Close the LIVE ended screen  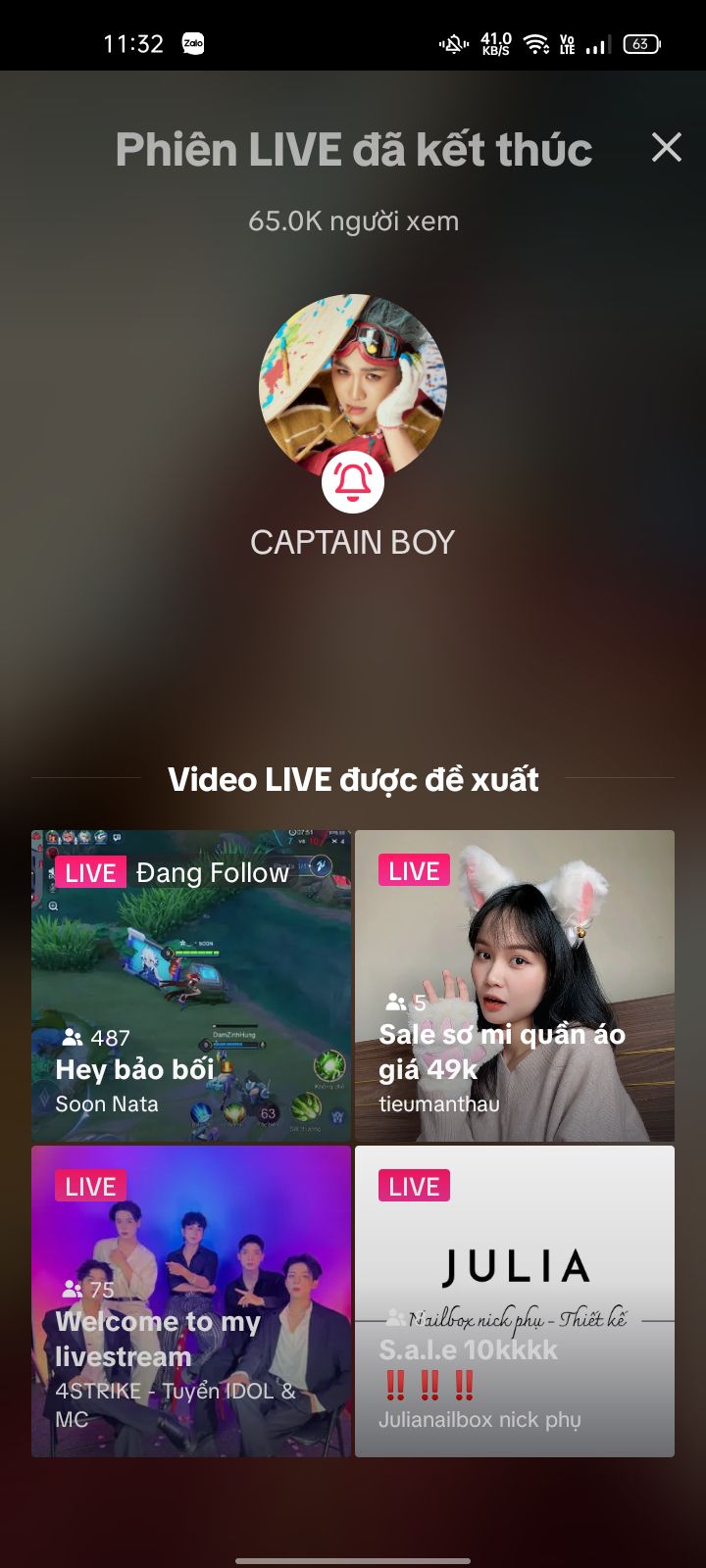(x=667, y=148)
